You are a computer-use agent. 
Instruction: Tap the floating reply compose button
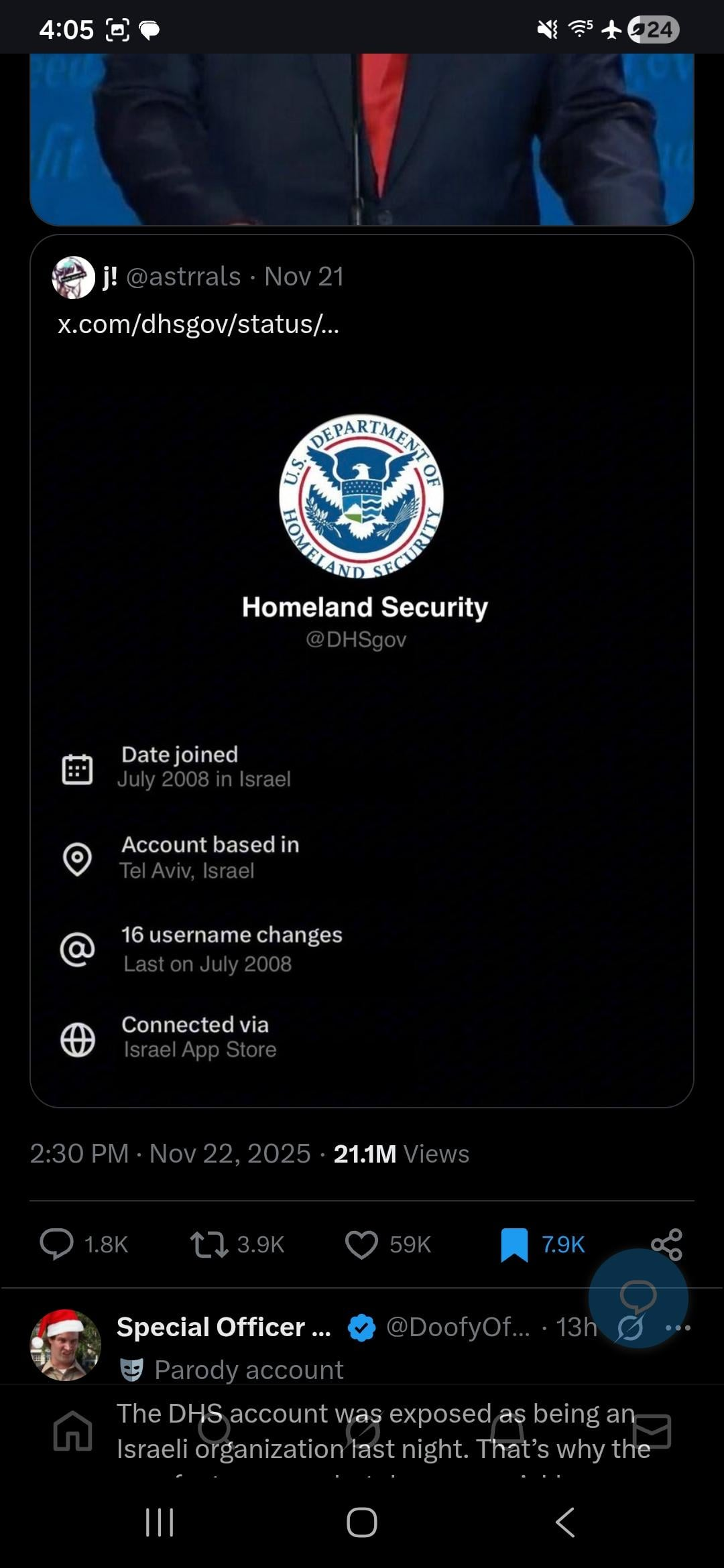(x=638, y=1298)
